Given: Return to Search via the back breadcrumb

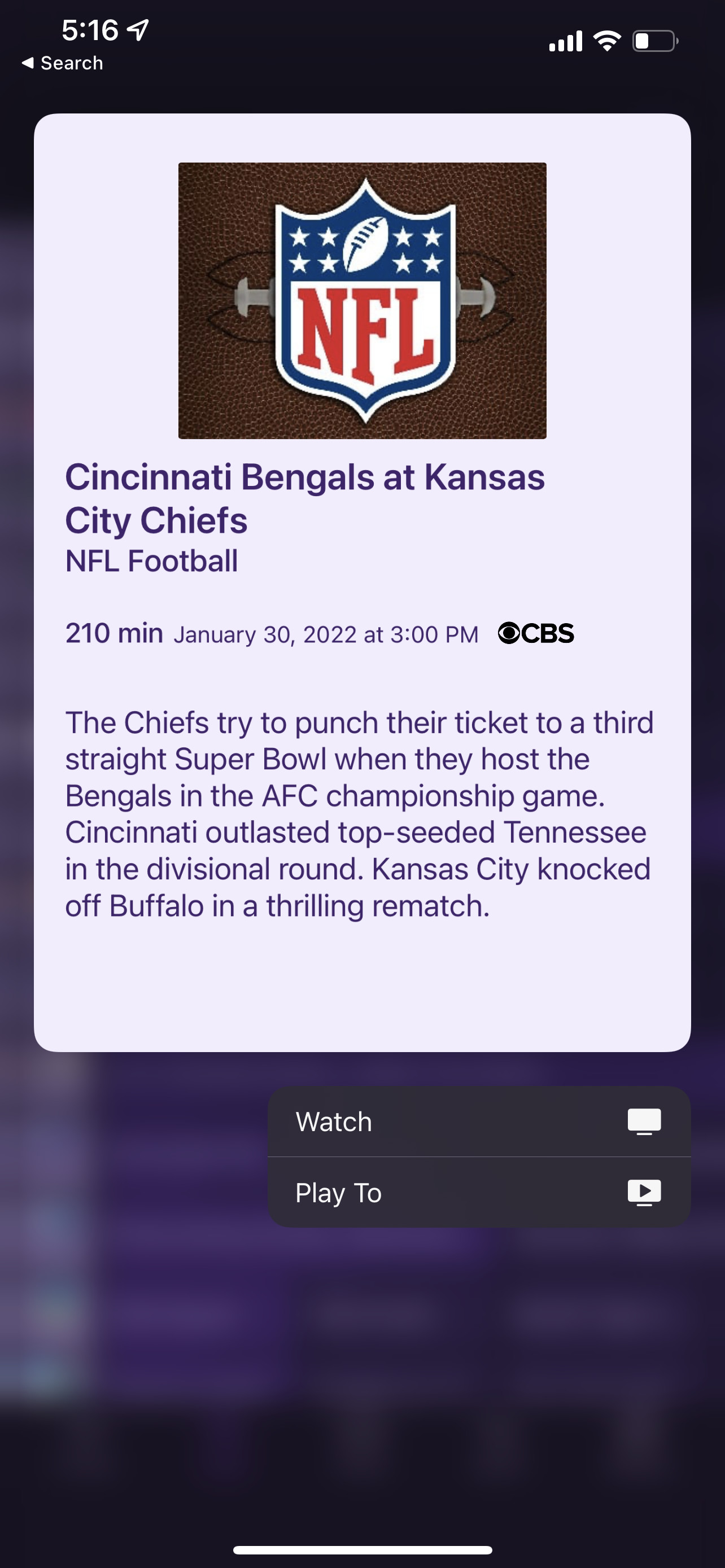Looking at the screenshot, I should tap(63, 63).
